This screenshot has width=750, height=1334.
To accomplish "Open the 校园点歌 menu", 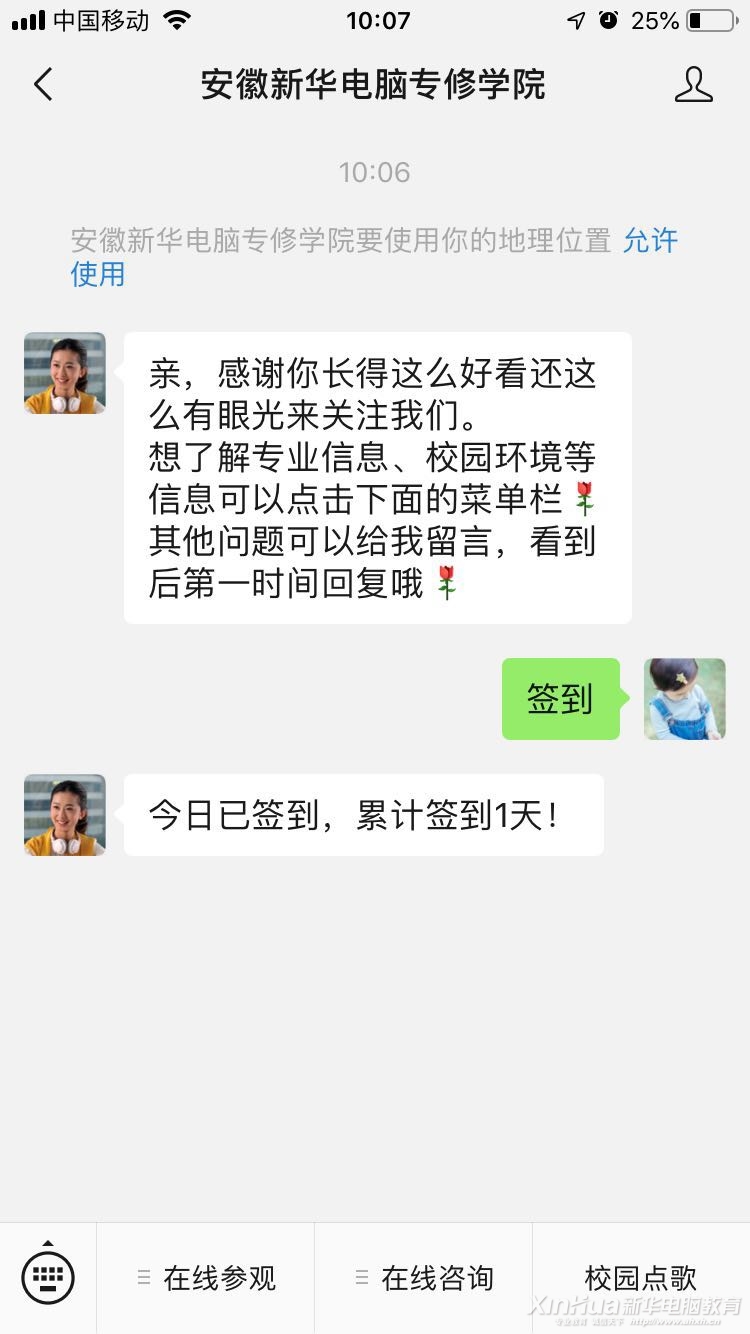I will click(640, 1277).
